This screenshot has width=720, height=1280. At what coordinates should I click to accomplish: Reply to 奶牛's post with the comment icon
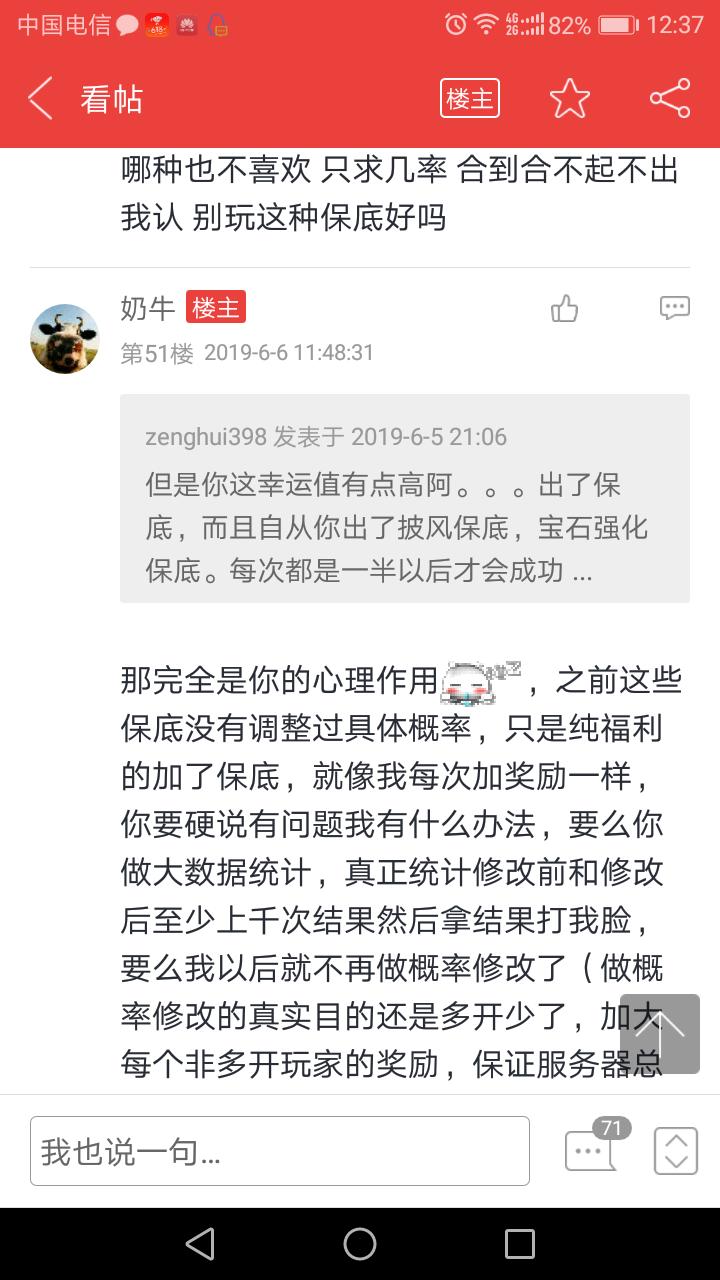675,308
